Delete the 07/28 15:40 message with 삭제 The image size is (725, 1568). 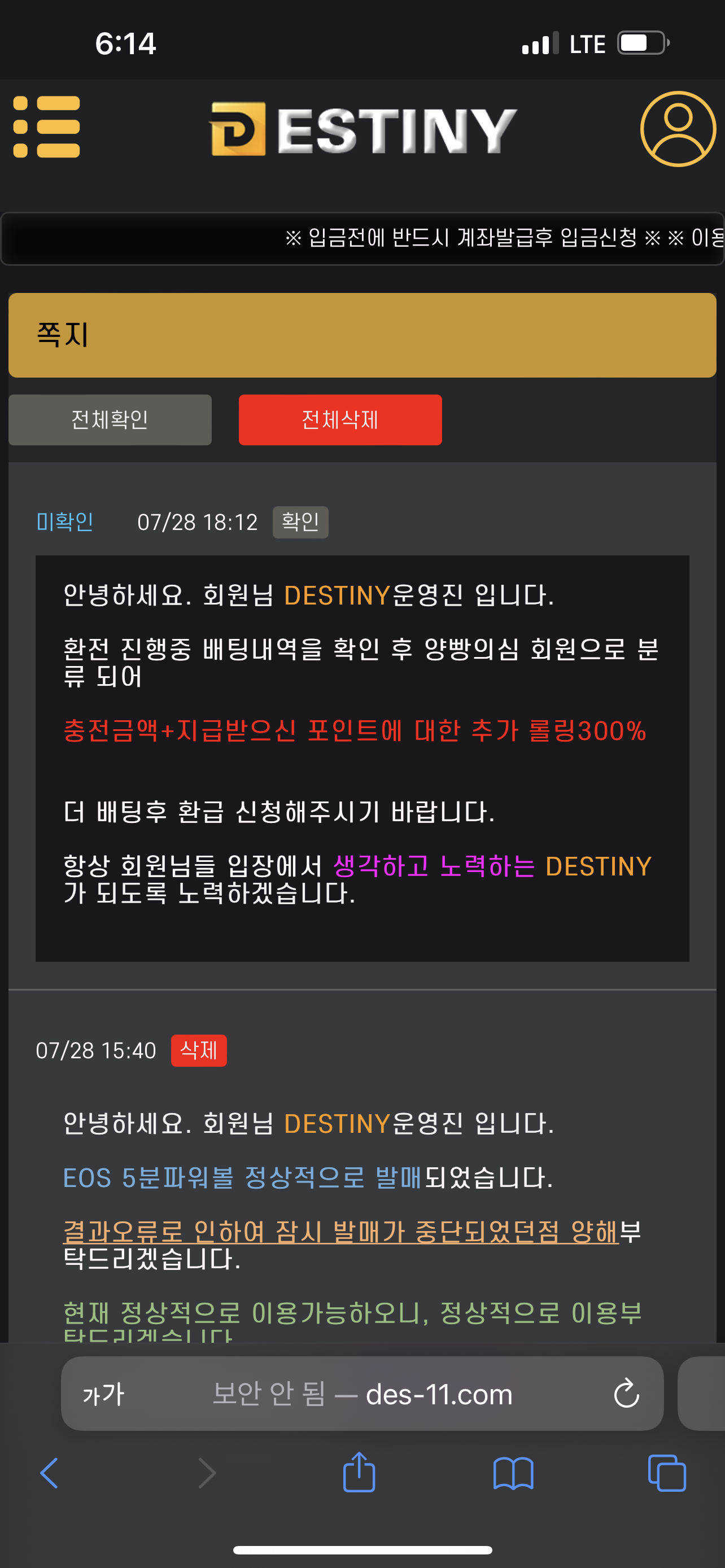point(198,1050)
